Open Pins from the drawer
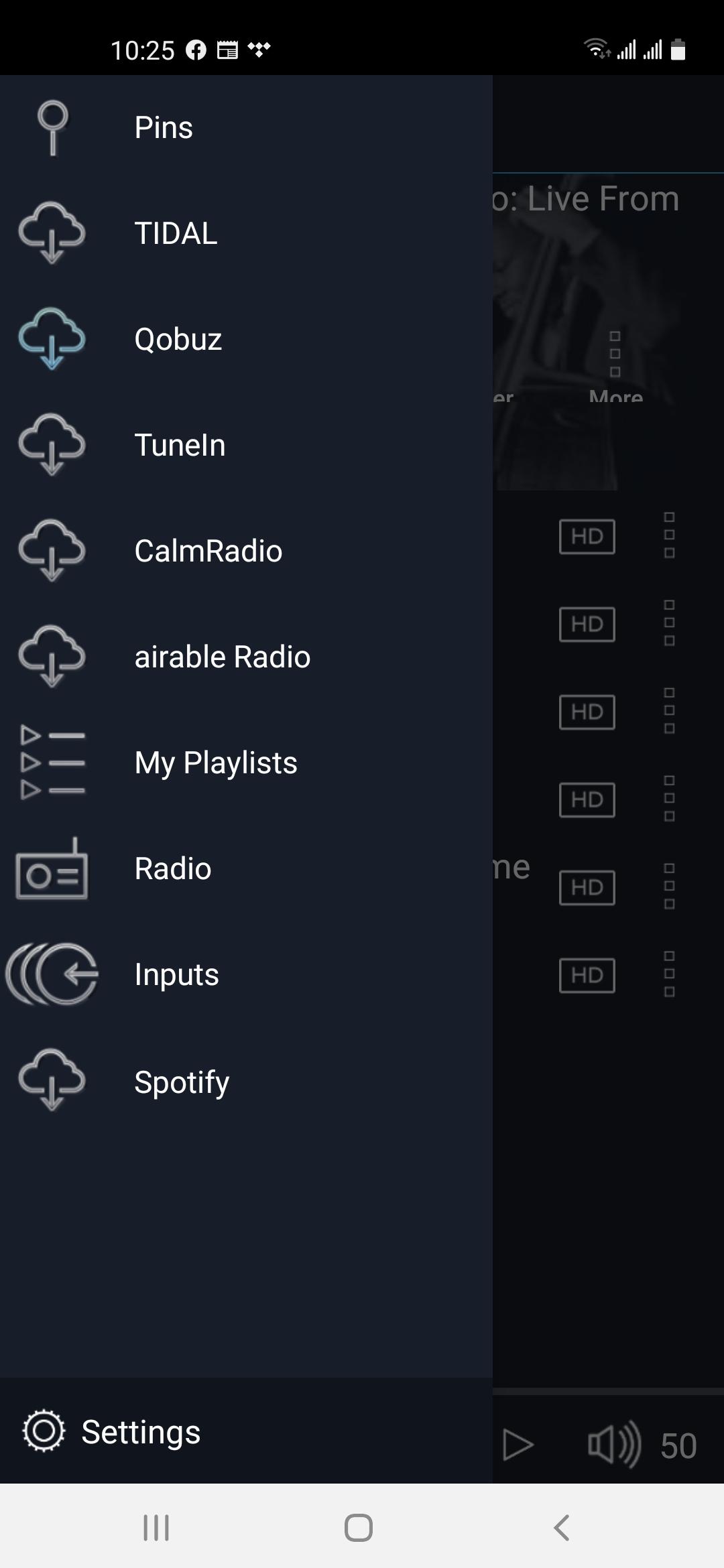This screenshot has width=724, height=1568. (246, 127)
